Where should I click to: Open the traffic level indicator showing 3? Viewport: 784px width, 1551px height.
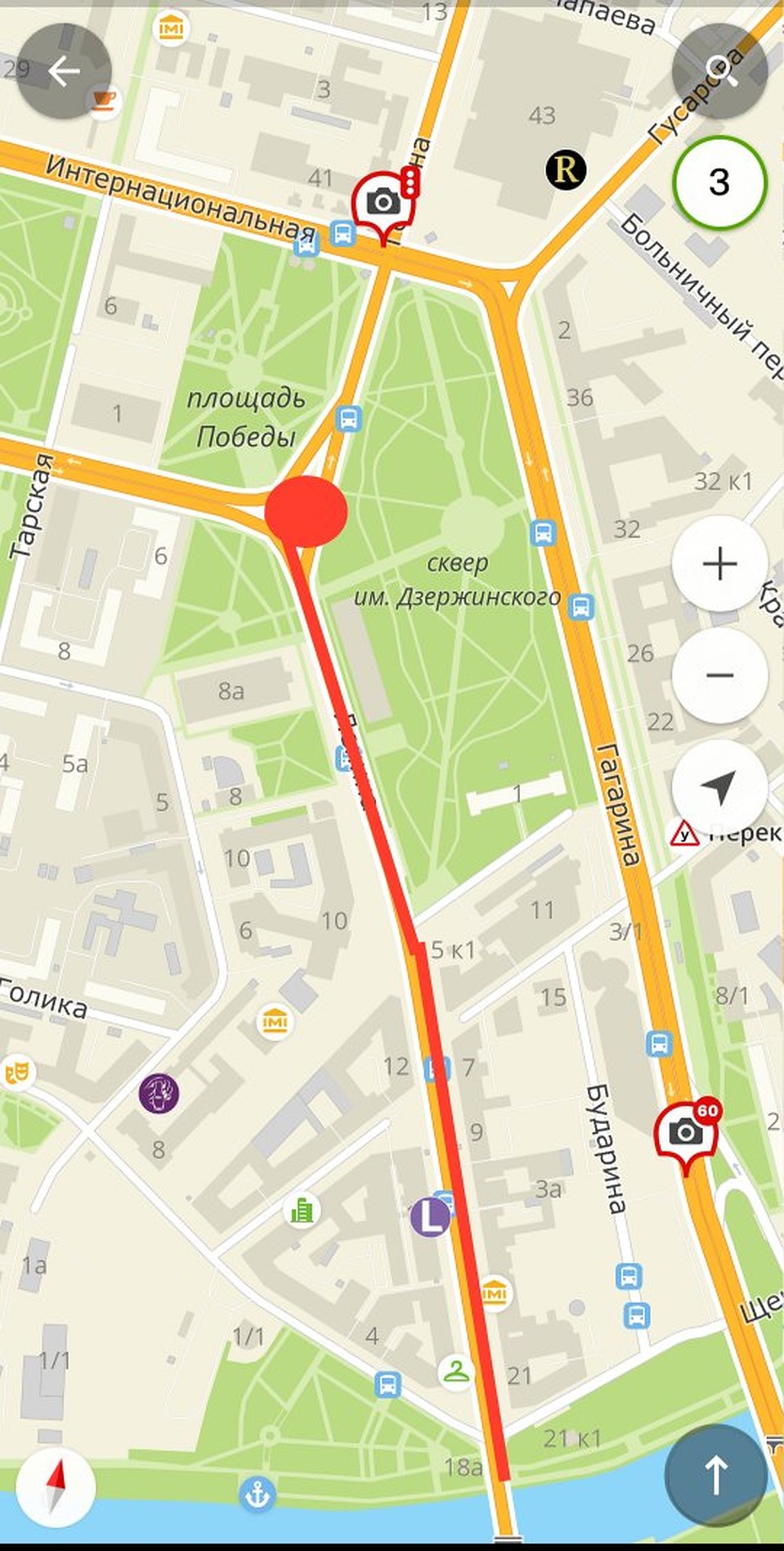coord(719,182)
